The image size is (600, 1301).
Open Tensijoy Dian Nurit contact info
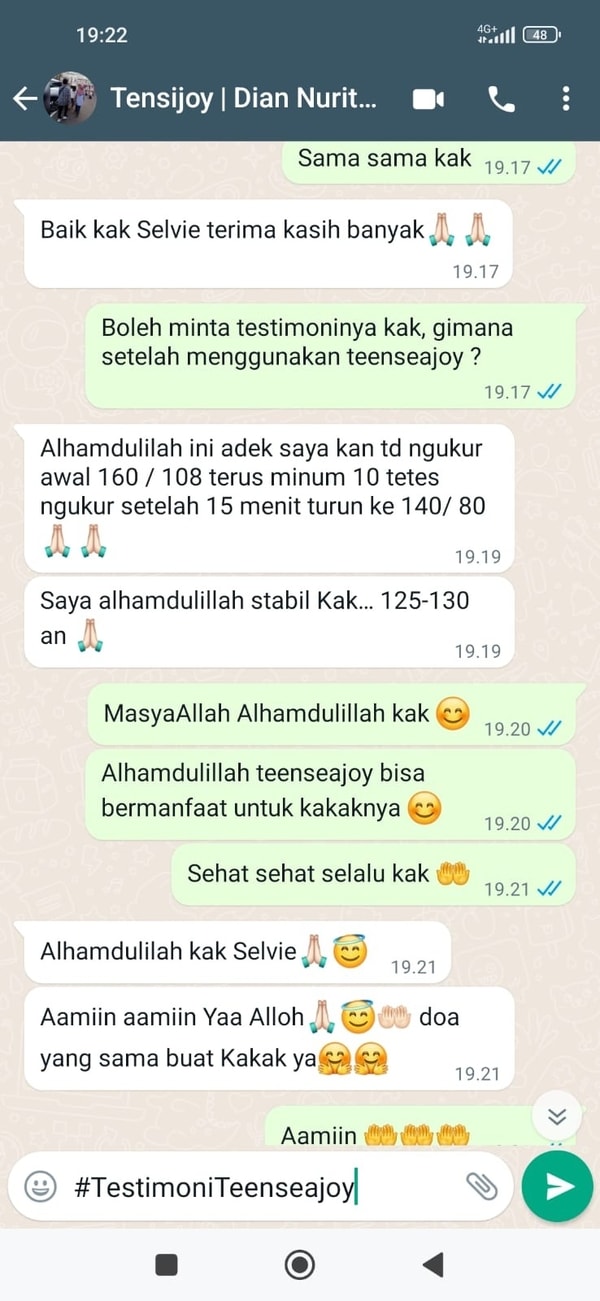pos(243,98)
